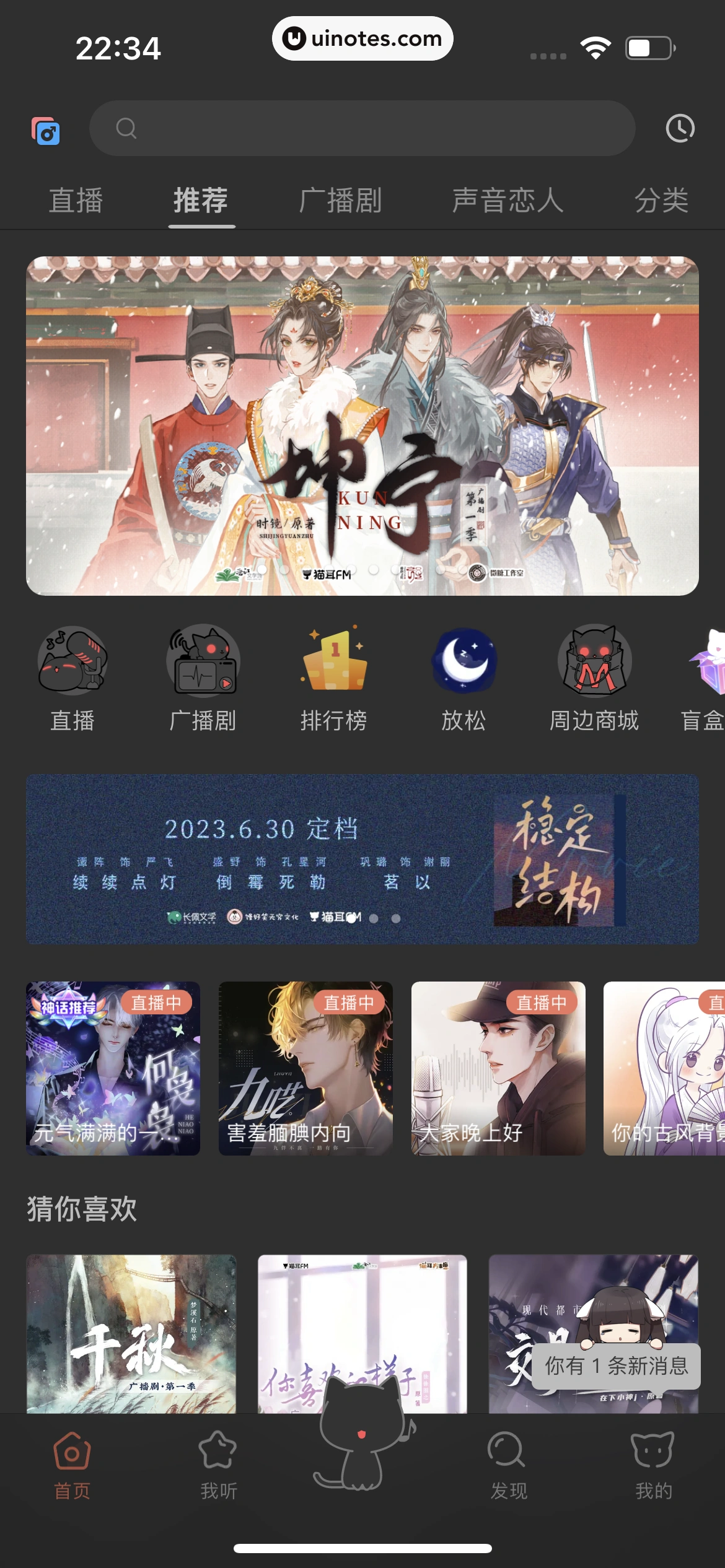Open the 排行榜 ranking shortcut
The image size is (725, 1568).
coord(334,679)
